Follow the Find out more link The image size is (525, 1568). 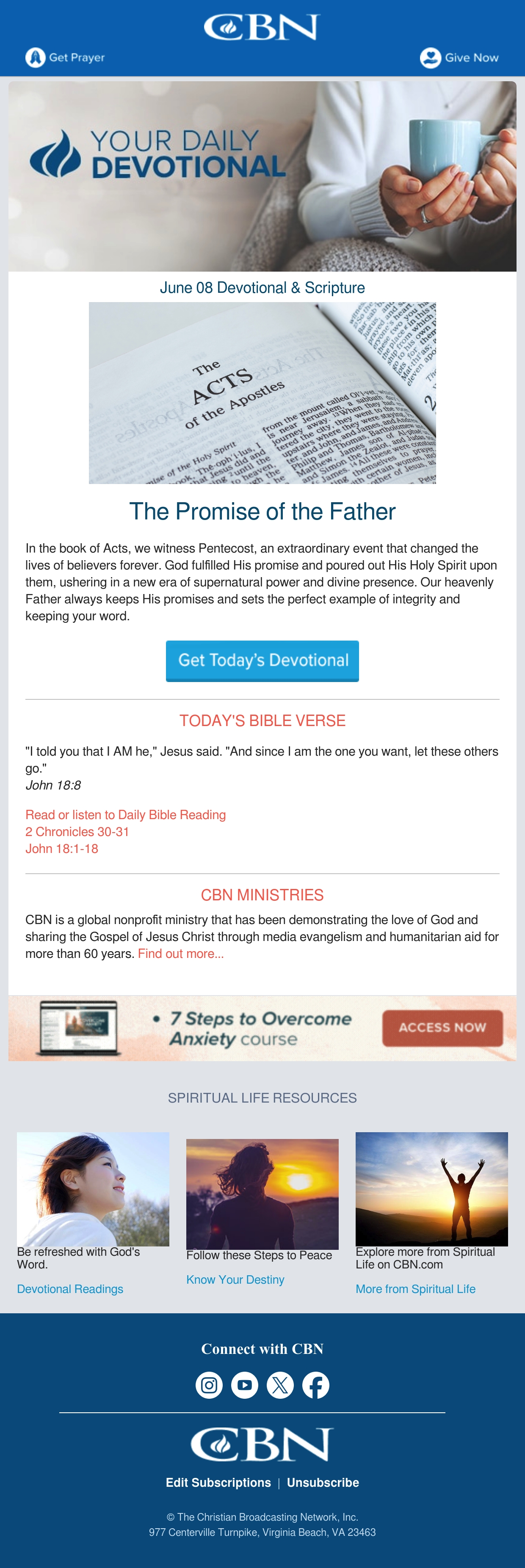point(181,954)
